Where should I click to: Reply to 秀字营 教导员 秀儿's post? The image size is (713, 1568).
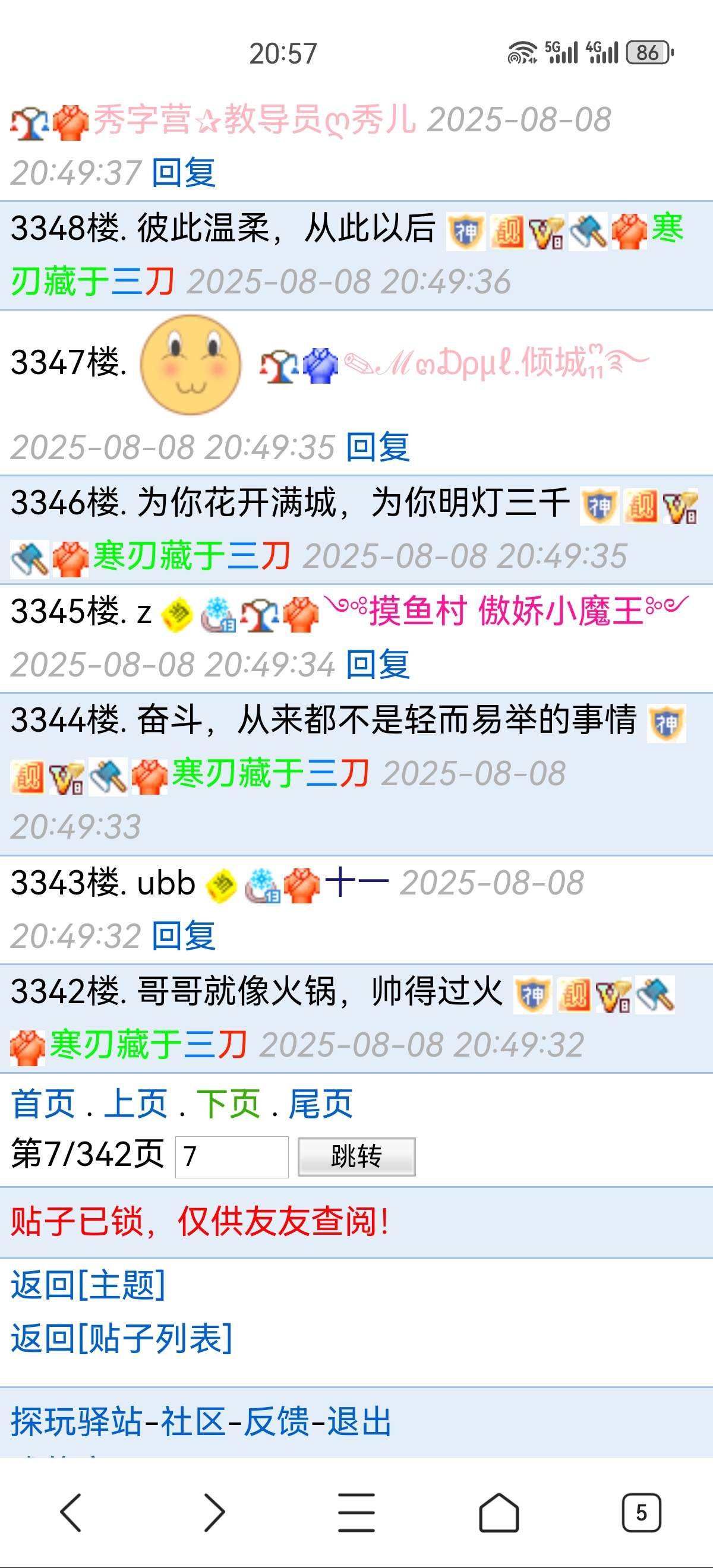pos(183,173)
